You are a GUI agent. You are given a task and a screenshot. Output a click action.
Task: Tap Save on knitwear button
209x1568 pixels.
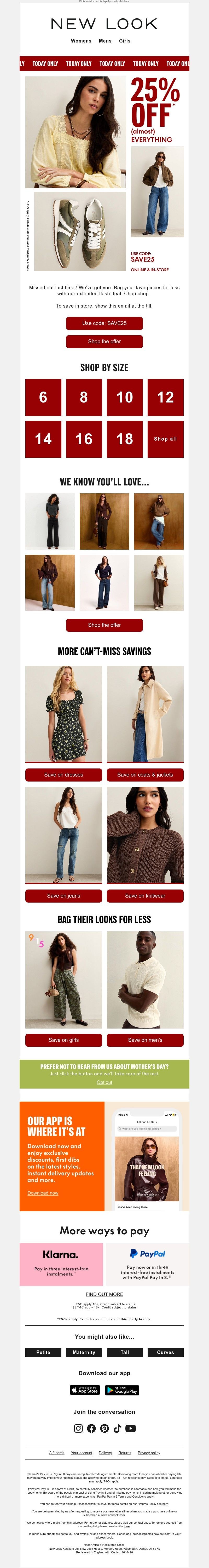tap(145, 896)
